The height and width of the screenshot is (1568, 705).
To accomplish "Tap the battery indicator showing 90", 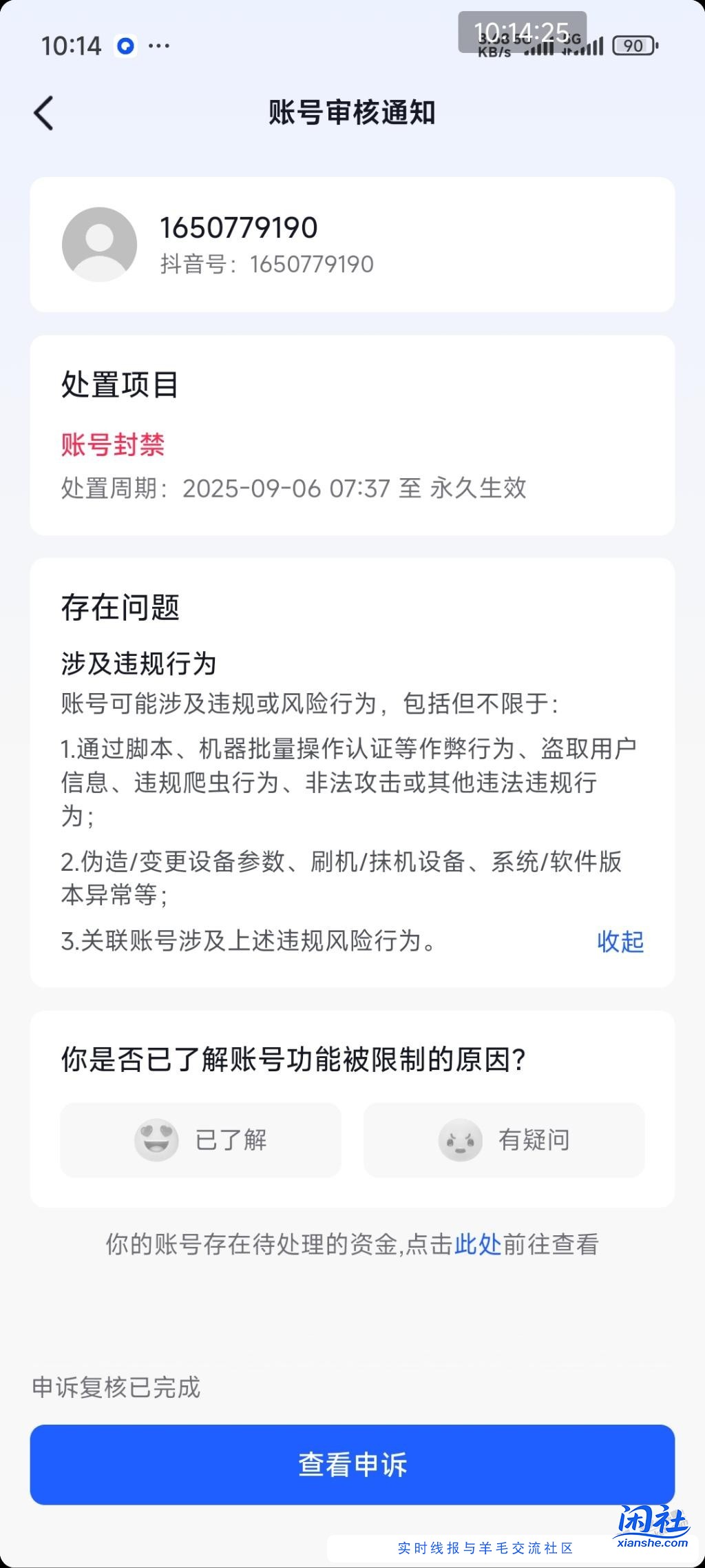I will click(x=634, y=45).
